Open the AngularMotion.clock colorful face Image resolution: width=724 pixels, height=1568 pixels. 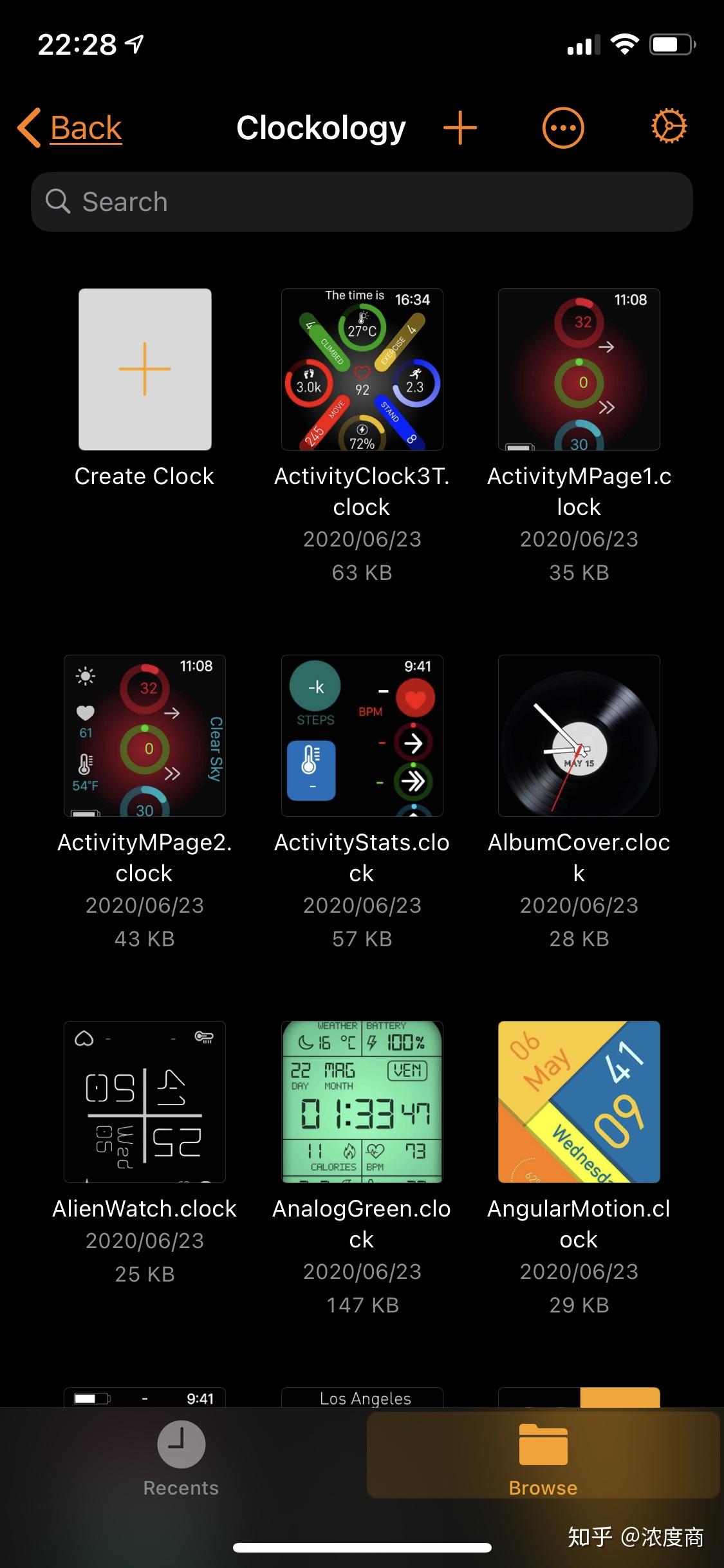click(579, 1103)
